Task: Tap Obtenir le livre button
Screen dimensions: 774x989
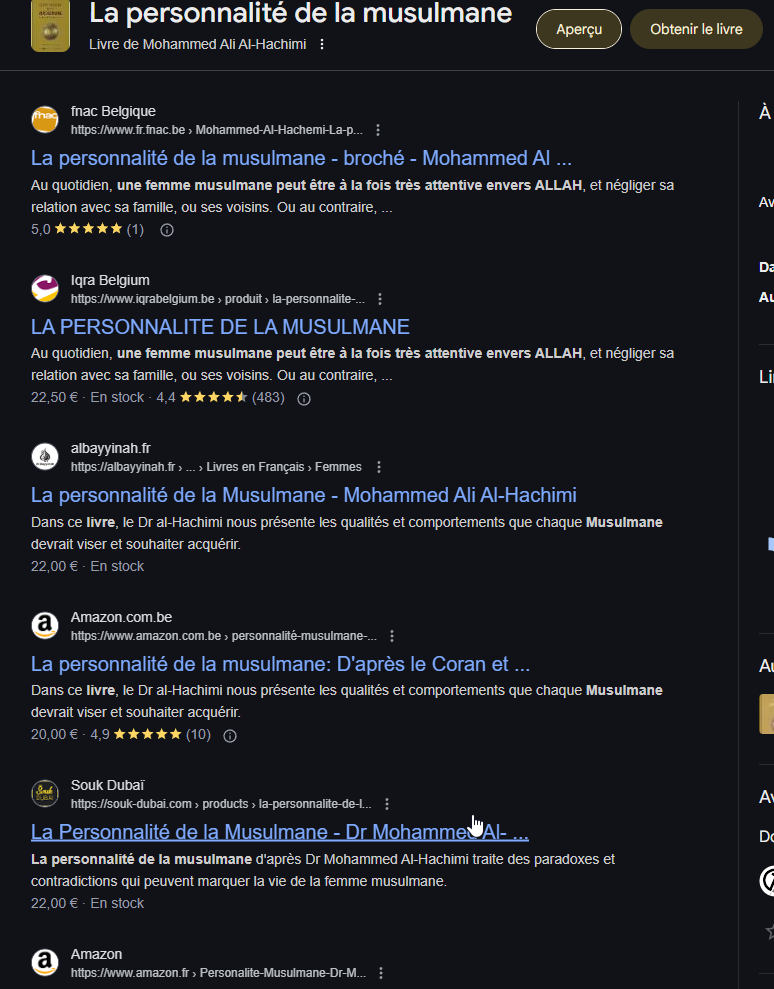Action: 696,29
